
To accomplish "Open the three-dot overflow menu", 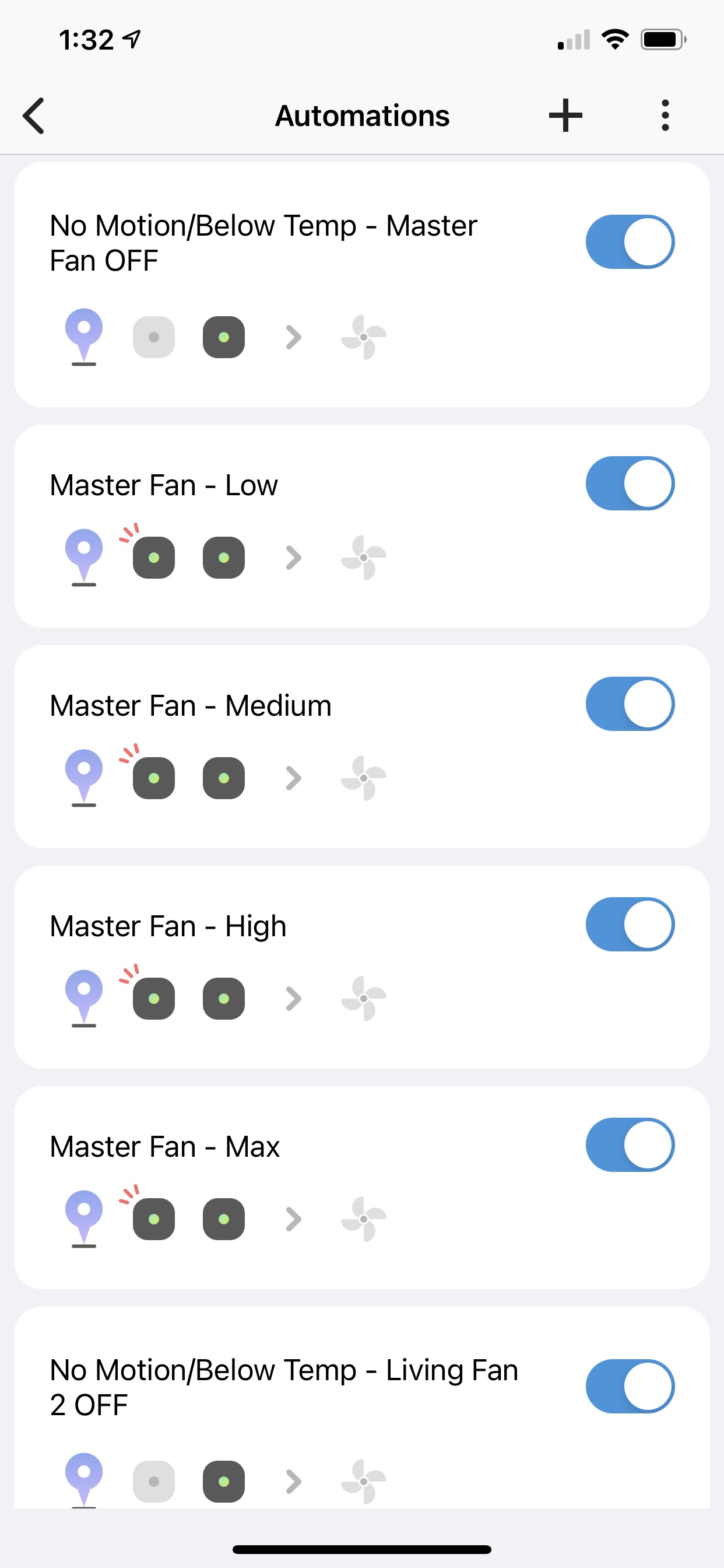I will pos(665,116).
